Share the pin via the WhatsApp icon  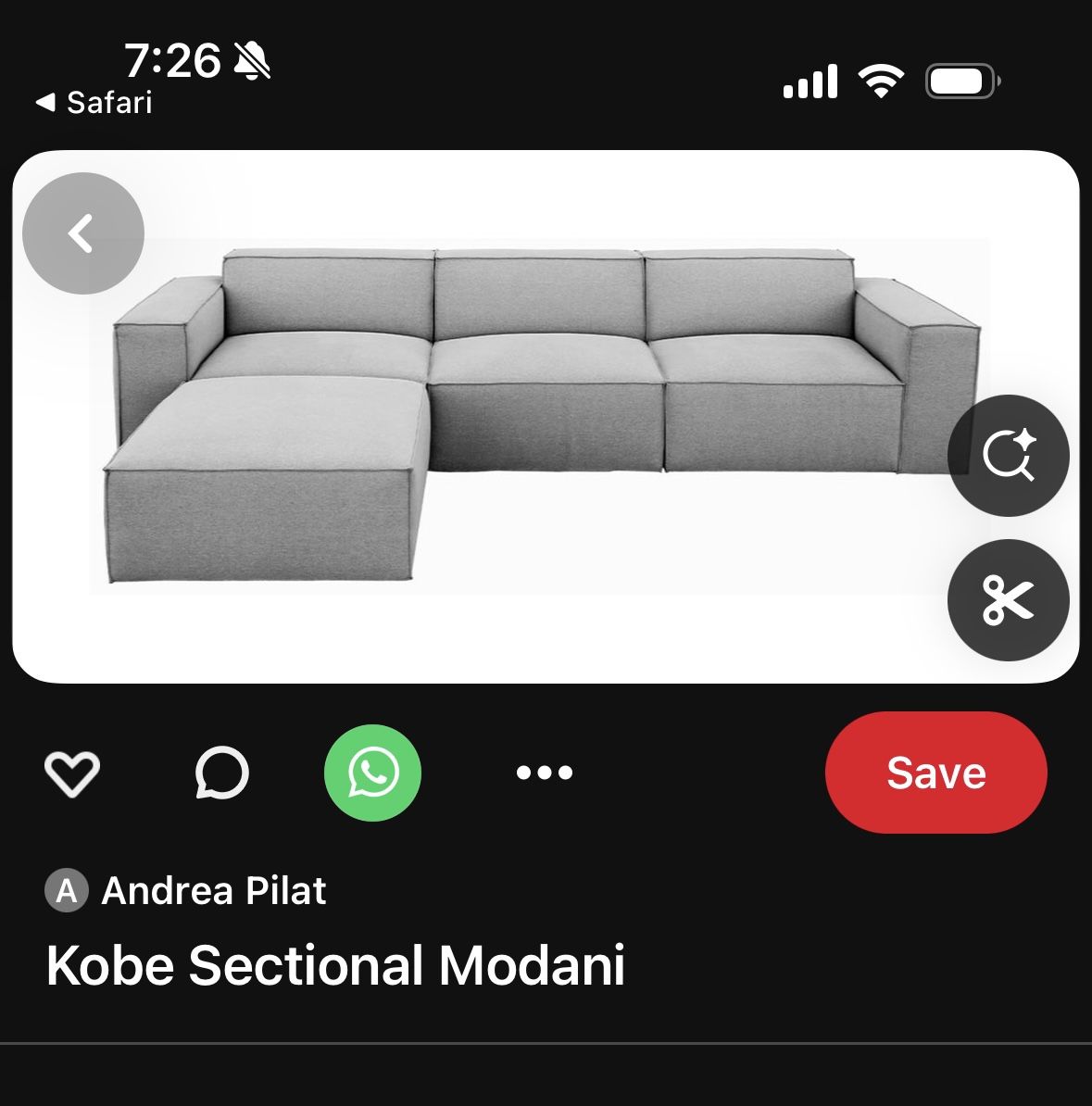click(372, 773)
